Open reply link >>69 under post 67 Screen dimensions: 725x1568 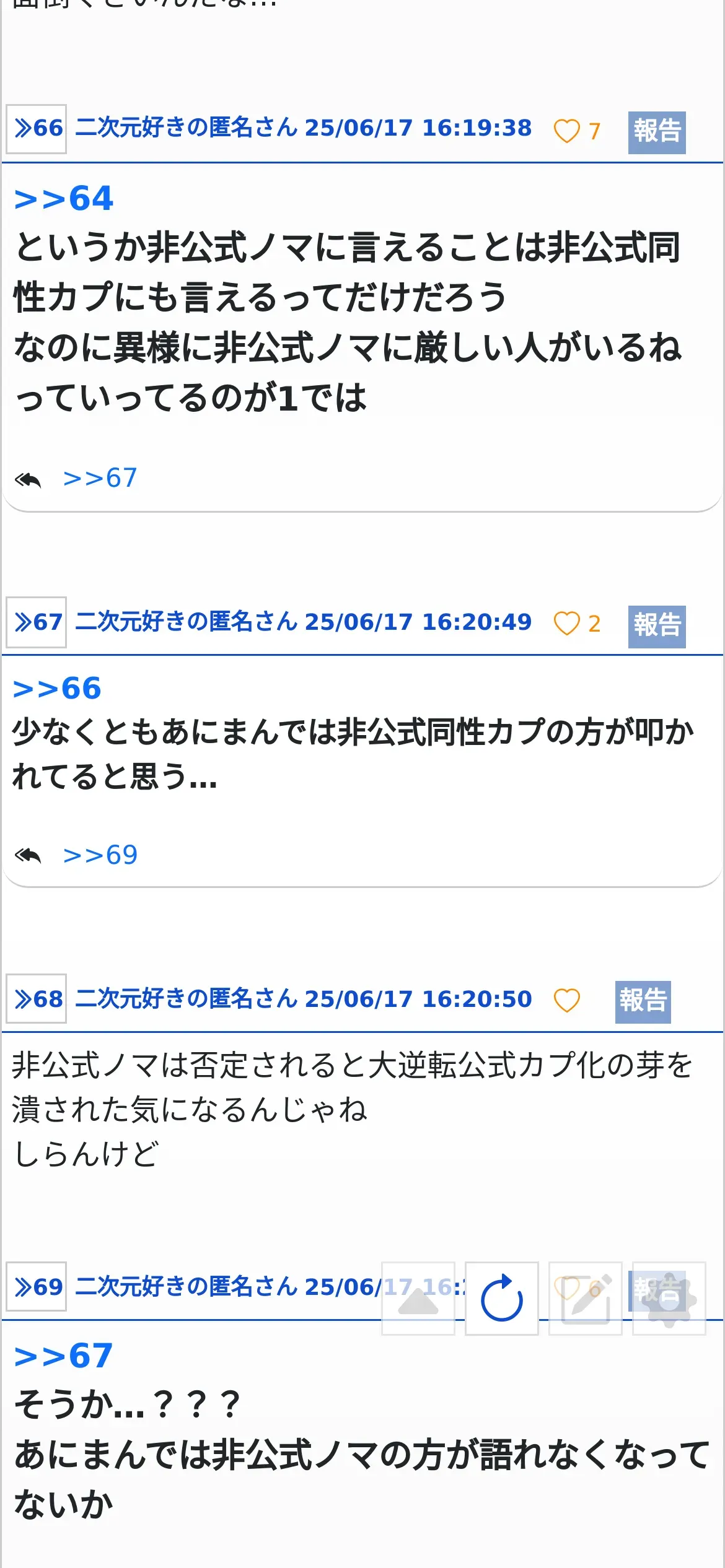[100, 855]
